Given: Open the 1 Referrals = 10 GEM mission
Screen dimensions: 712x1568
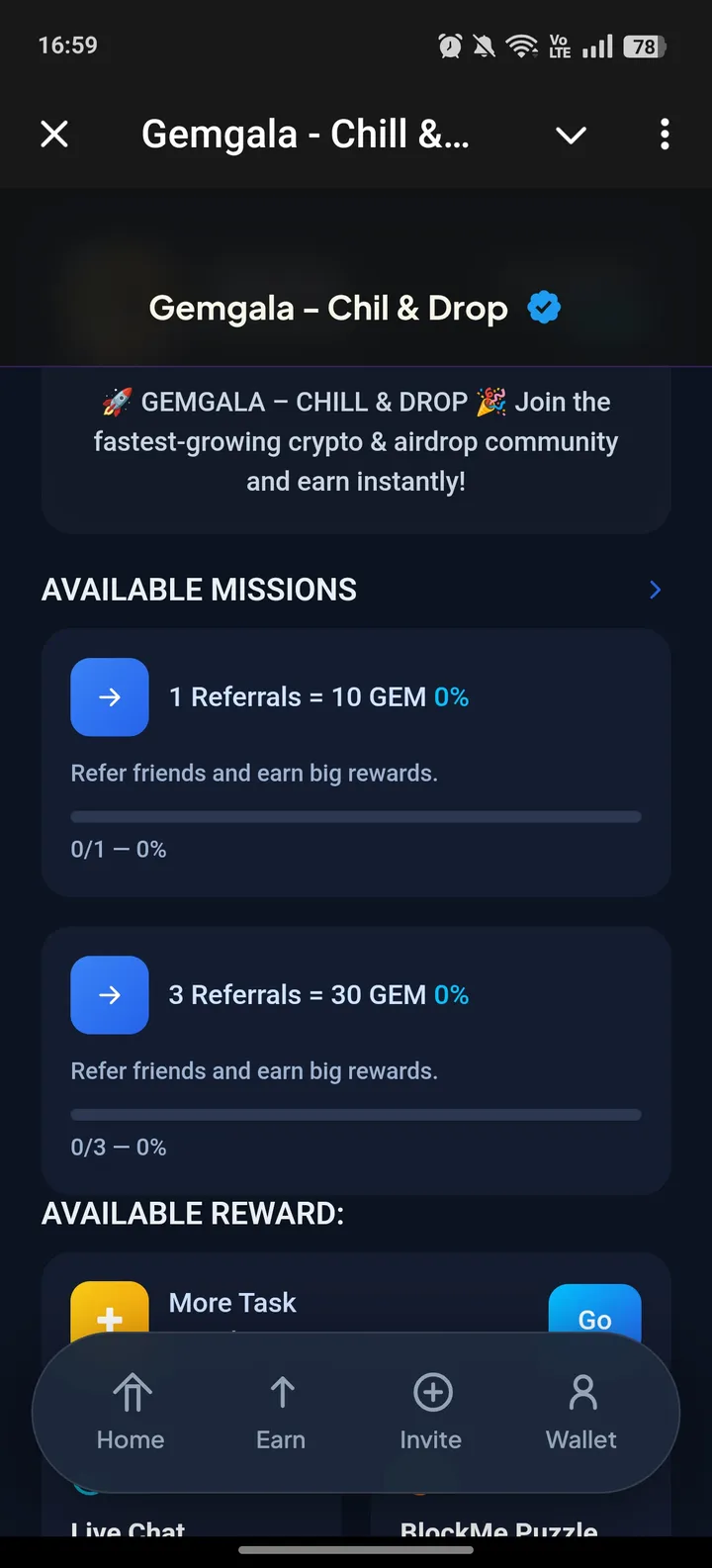Looking at the screenshot, I should click(110, 697).
